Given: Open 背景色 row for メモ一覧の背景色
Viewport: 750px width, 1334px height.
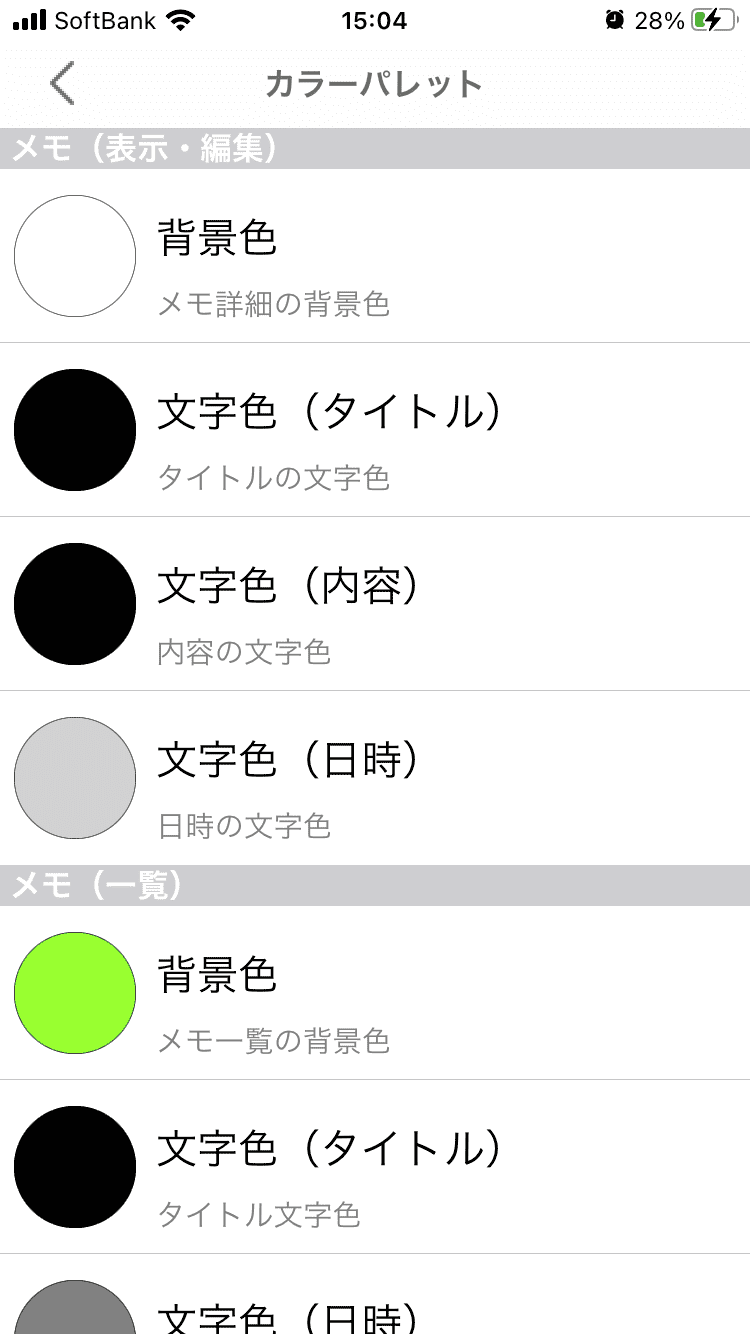Looking at the screenshot, I should pyautogui.click(x=375, y=993).
